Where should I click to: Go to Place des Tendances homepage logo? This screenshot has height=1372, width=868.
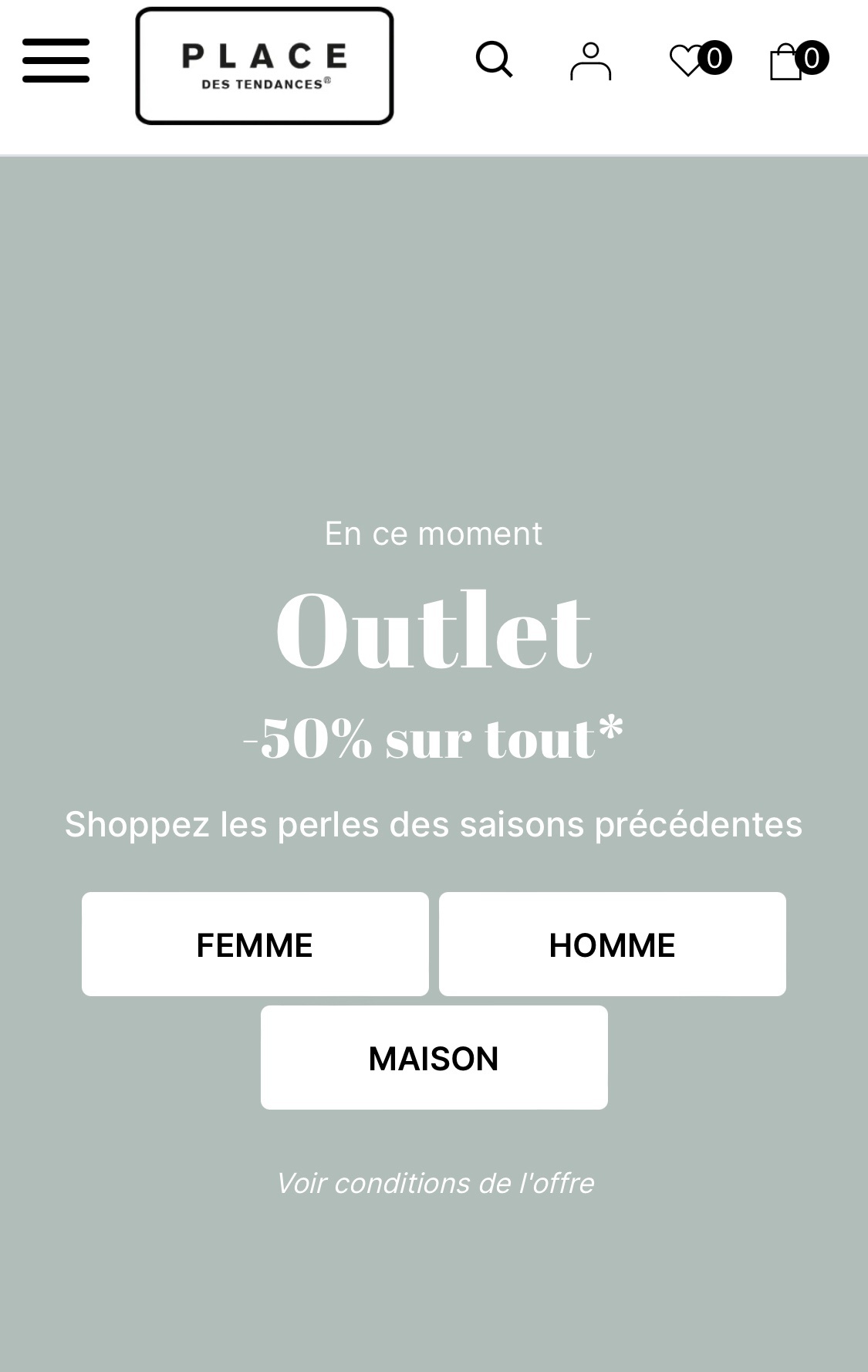(265, 66)
